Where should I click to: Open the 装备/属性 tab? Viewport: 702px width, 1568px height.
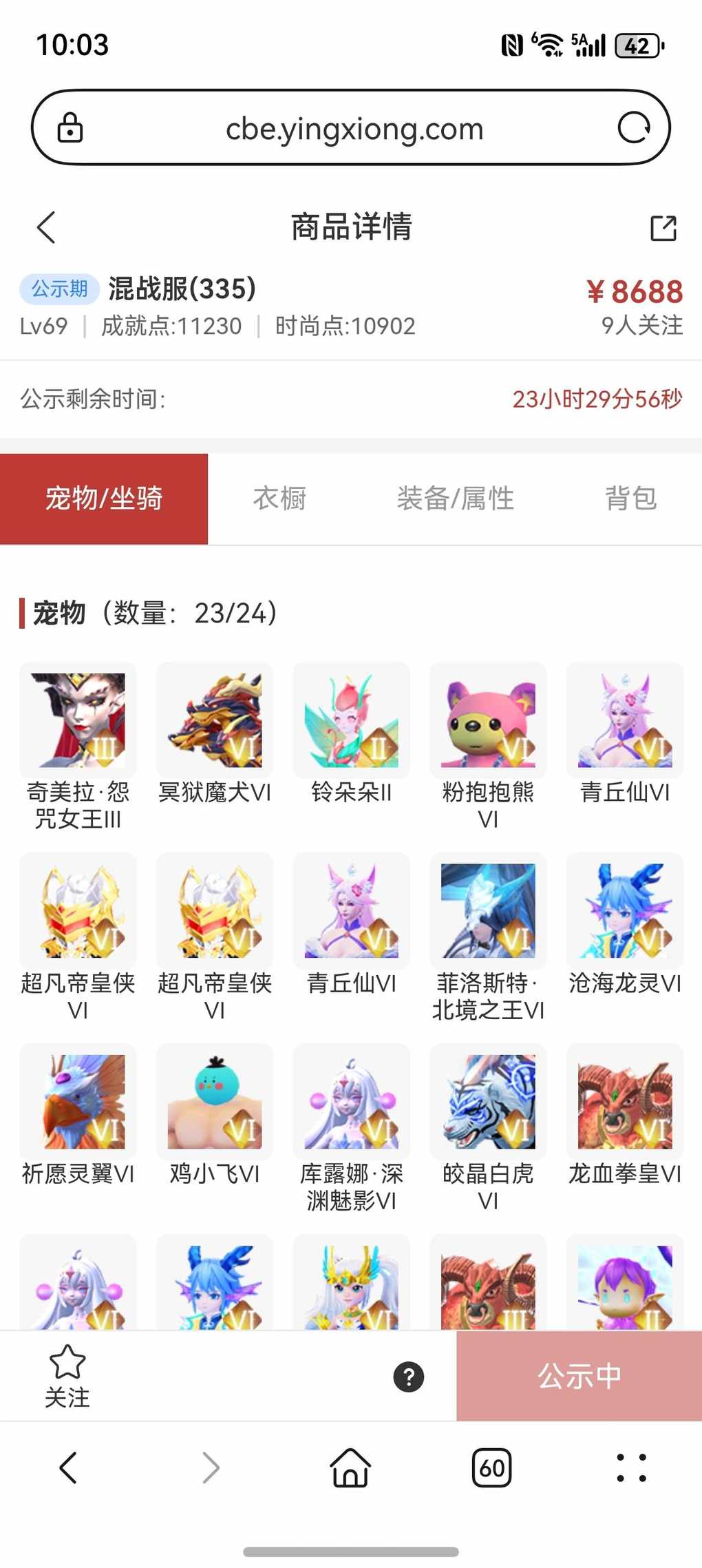pyautogui.click(x=455, y=499)
